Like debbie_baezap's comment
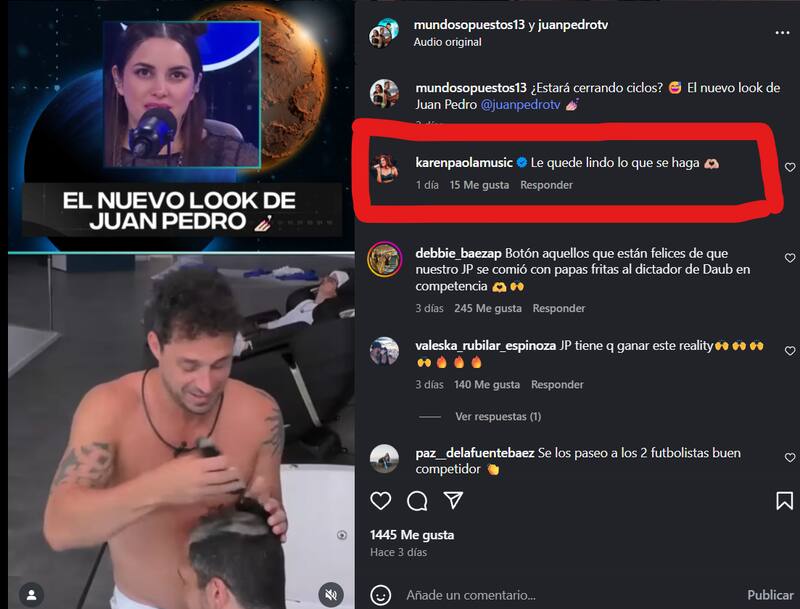The height and width of the screenshot is (609, 800). (790, 259)
